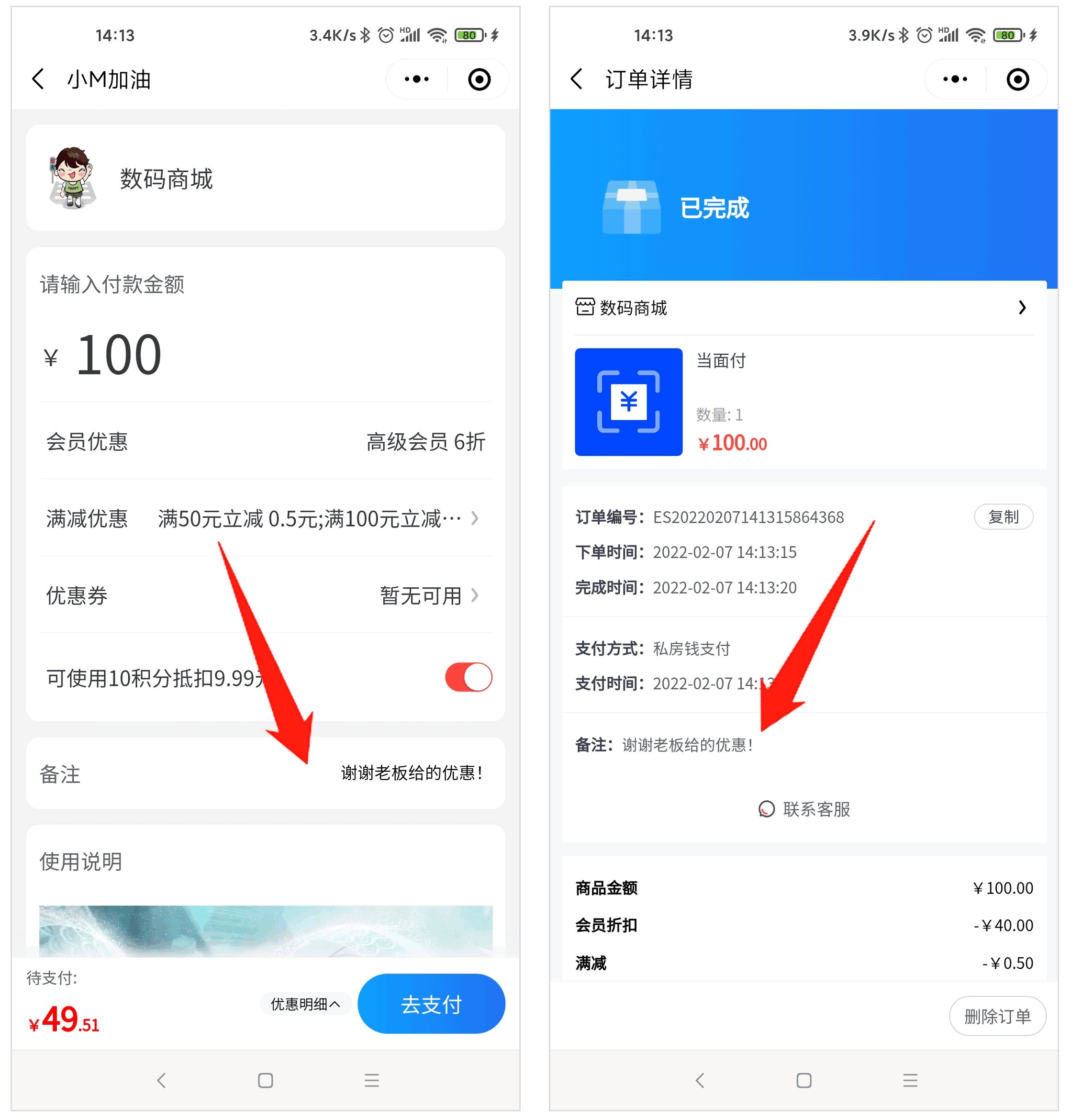Expand the 优惠明细 discount breakdown
This screenshot has height=1120, width=1071.
305,1004
